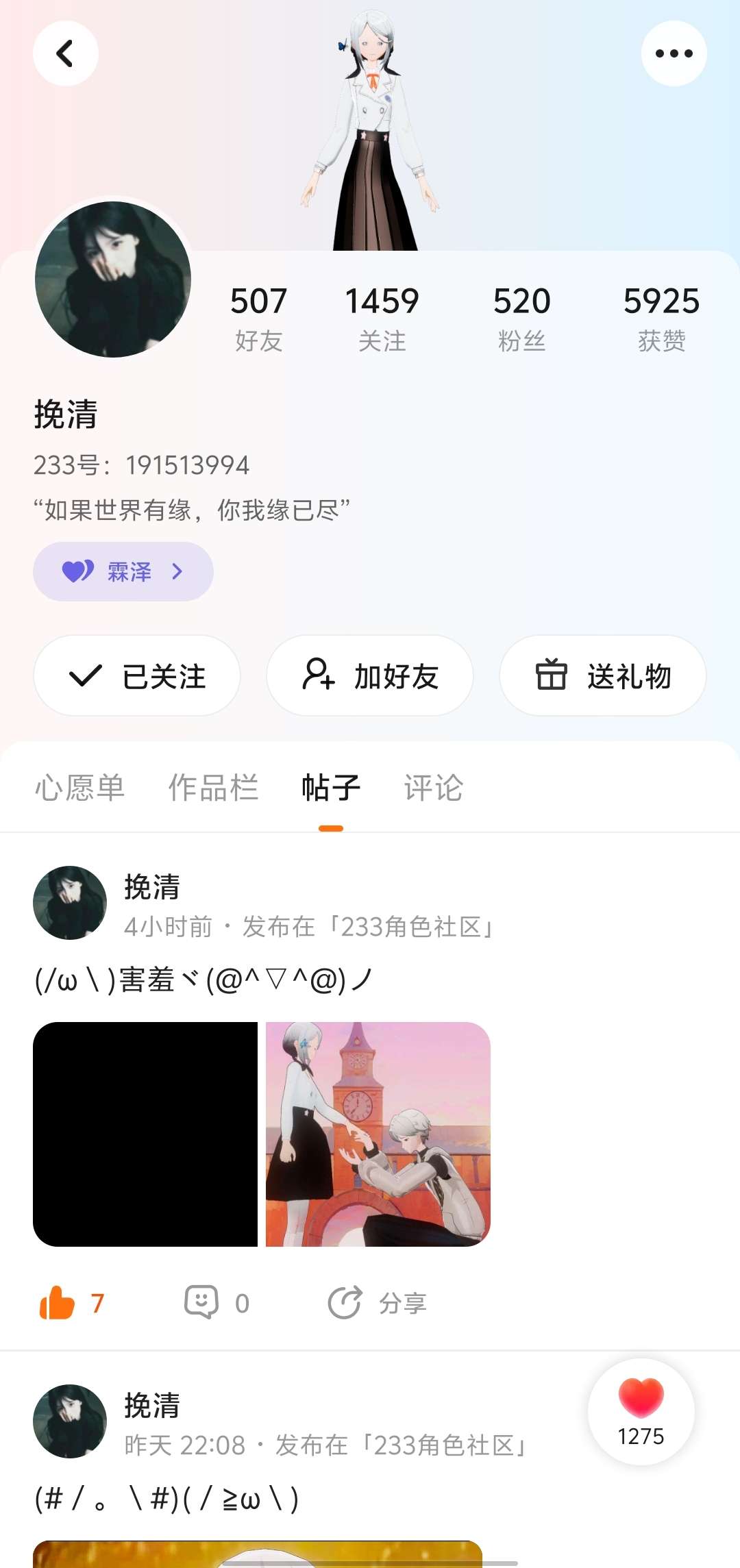Open the 好友 friends list

pos(258,318)
